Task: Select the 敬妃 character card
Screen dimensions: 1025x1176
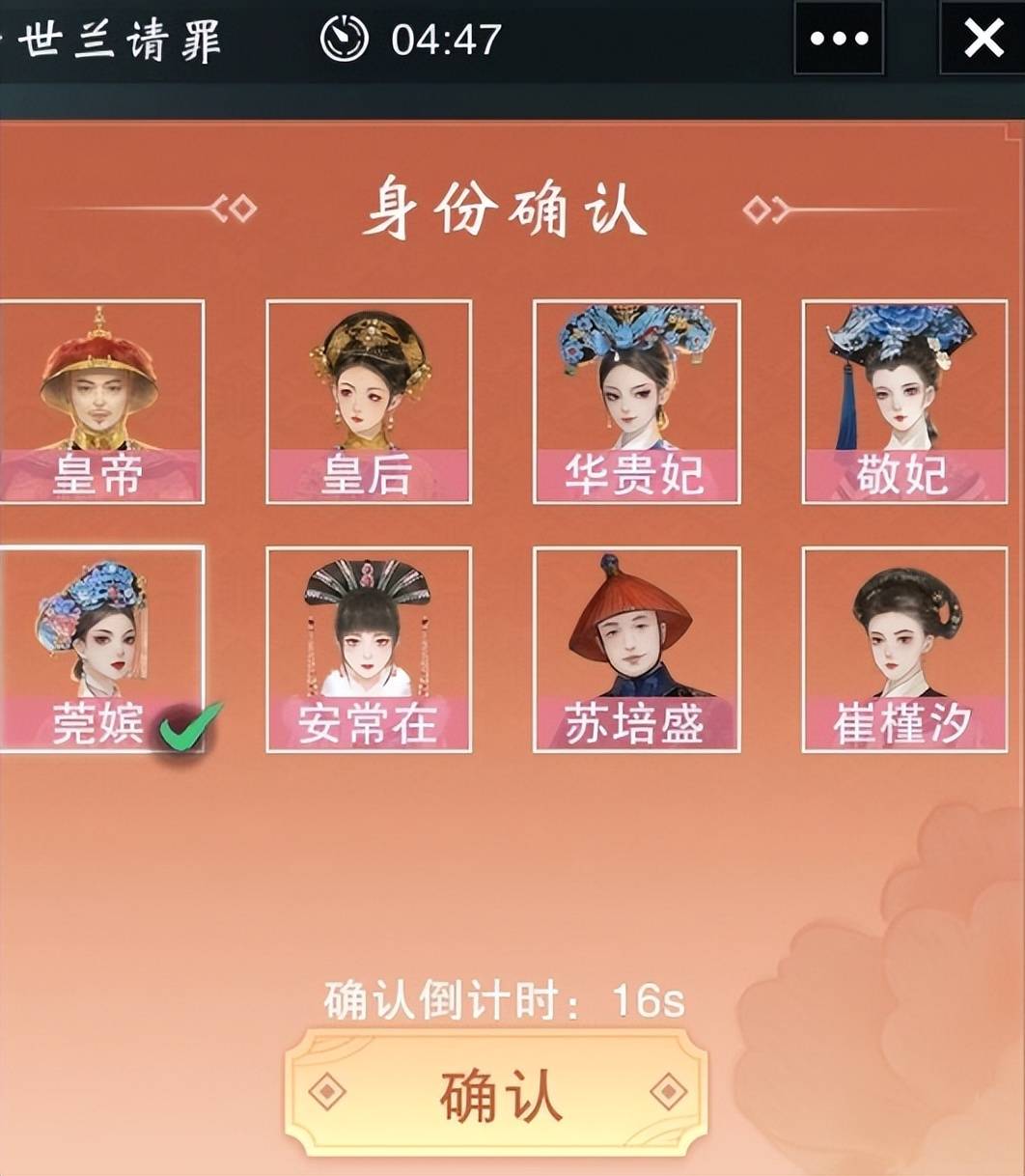Action: [x=904, y=402]
